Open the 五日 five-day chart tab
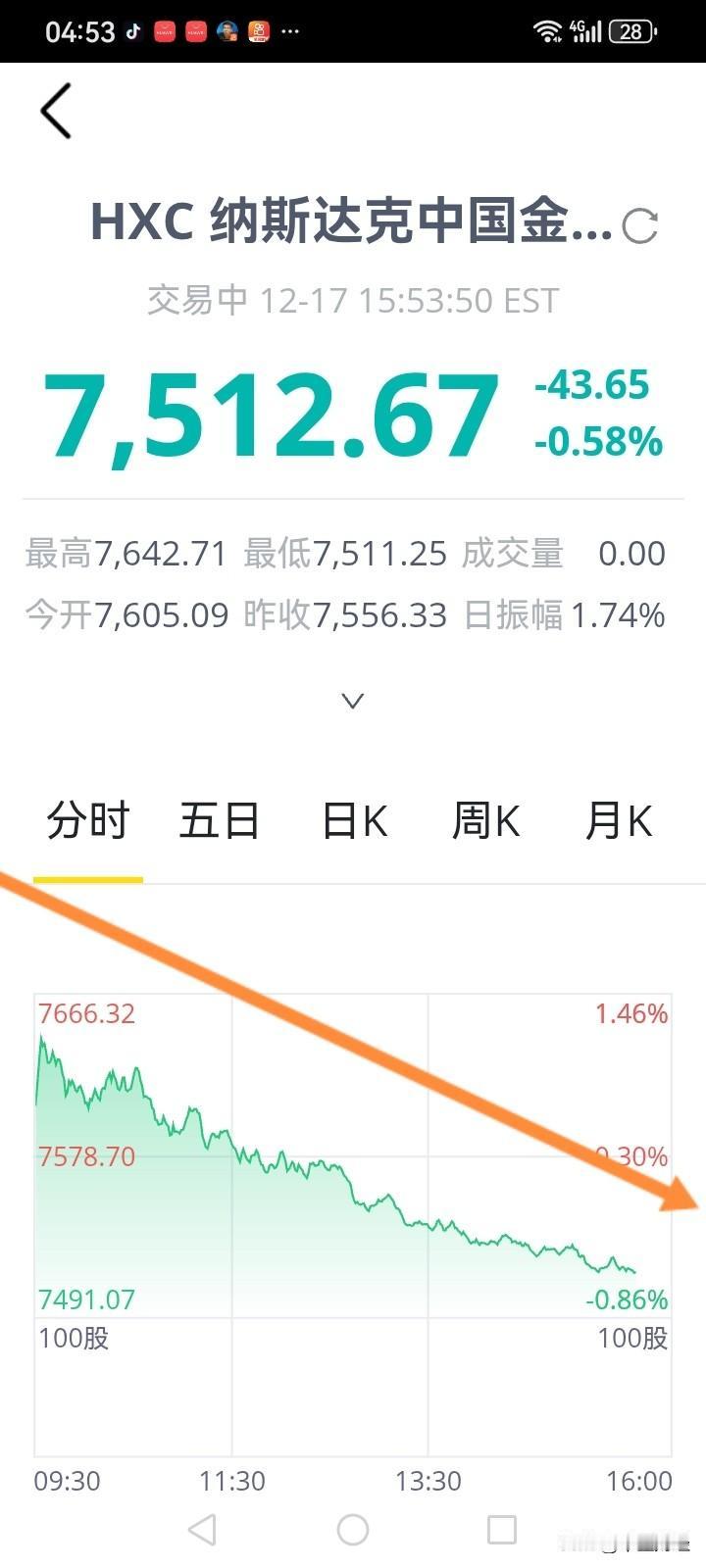The image size is (706, 1568). [220, 821]
